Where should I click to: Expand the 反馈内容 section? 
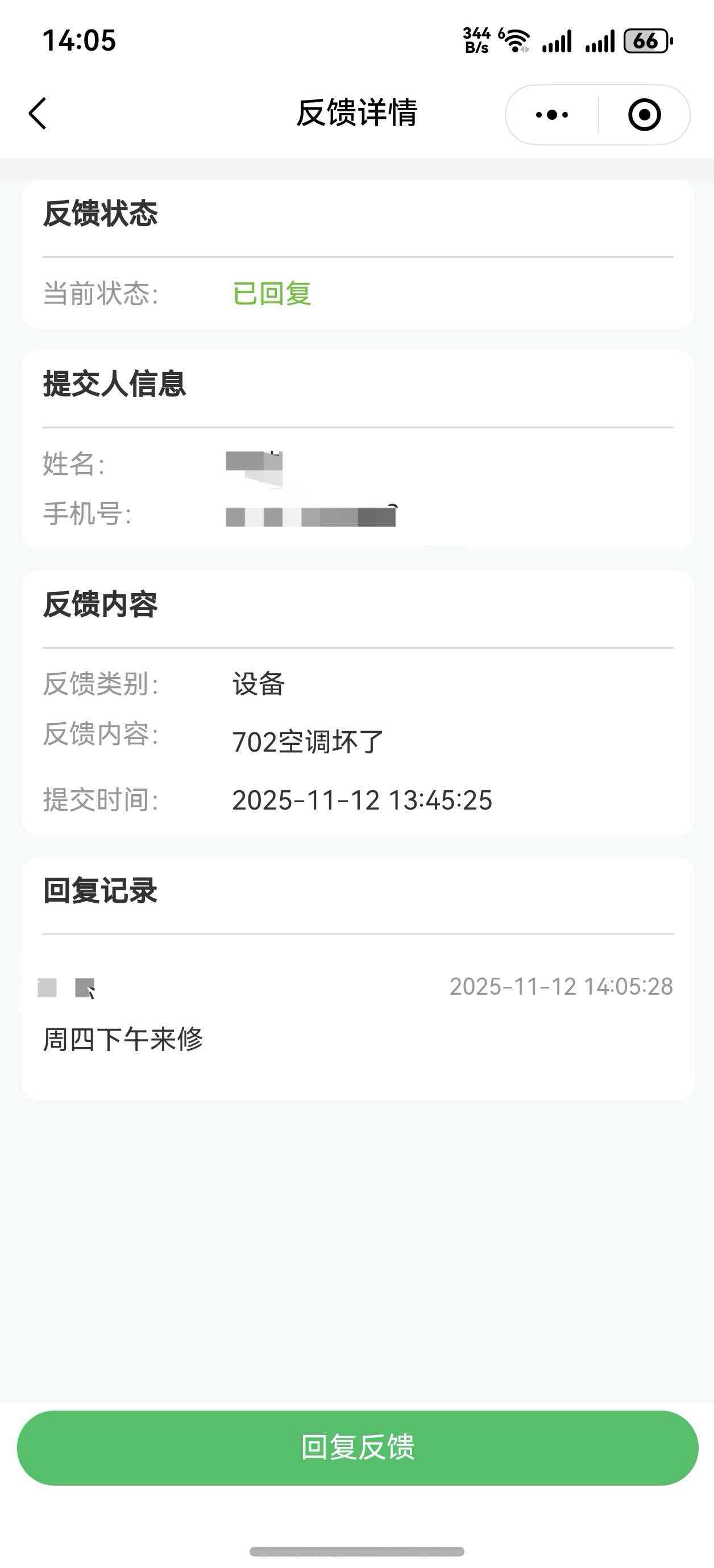(101, 604)
